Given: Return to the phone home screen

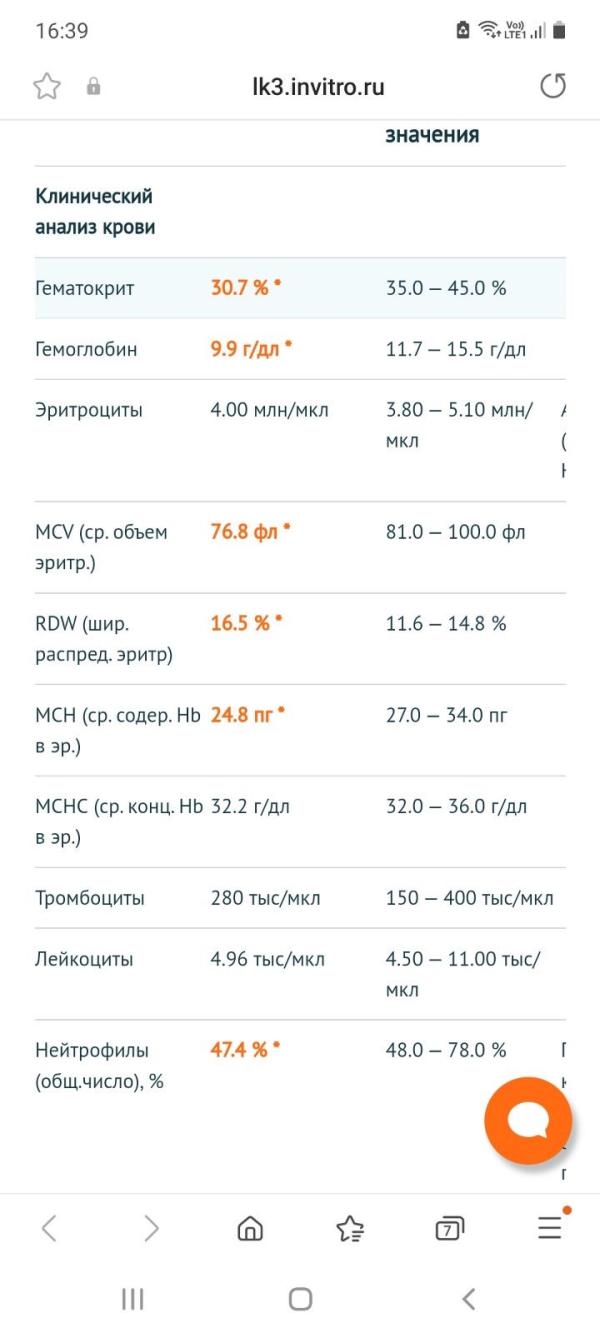Looking at the screenshot, I should pyautogui.click(x=300, y=1299).
